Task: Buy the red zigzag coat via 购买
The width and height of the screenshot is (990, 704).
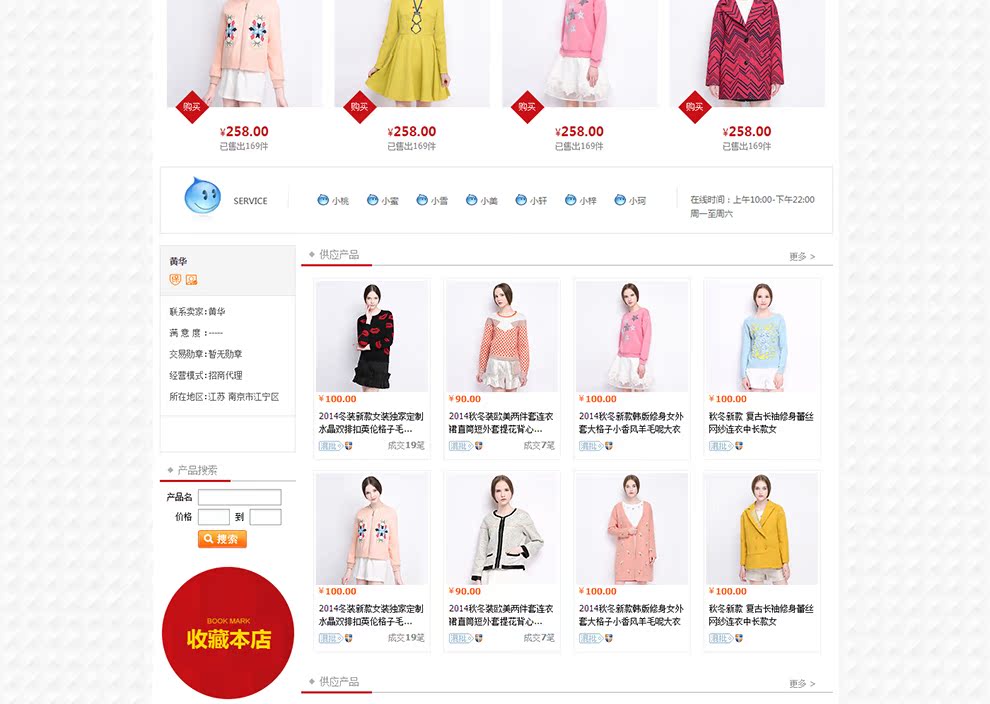Action: [x=694, y=107]
